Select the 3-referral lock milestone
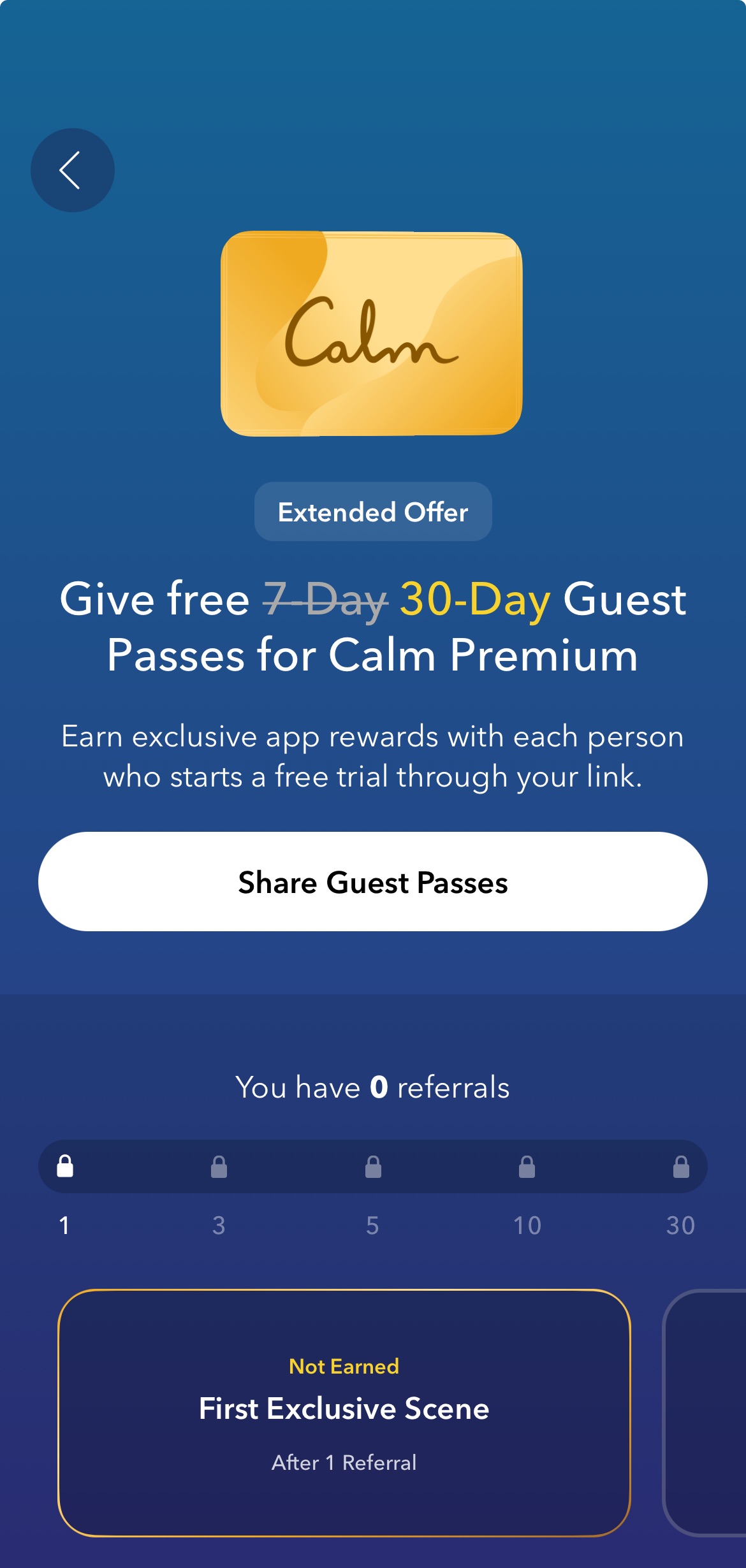This screenshot has width=746, height=1568. [x=219, y=1167]
